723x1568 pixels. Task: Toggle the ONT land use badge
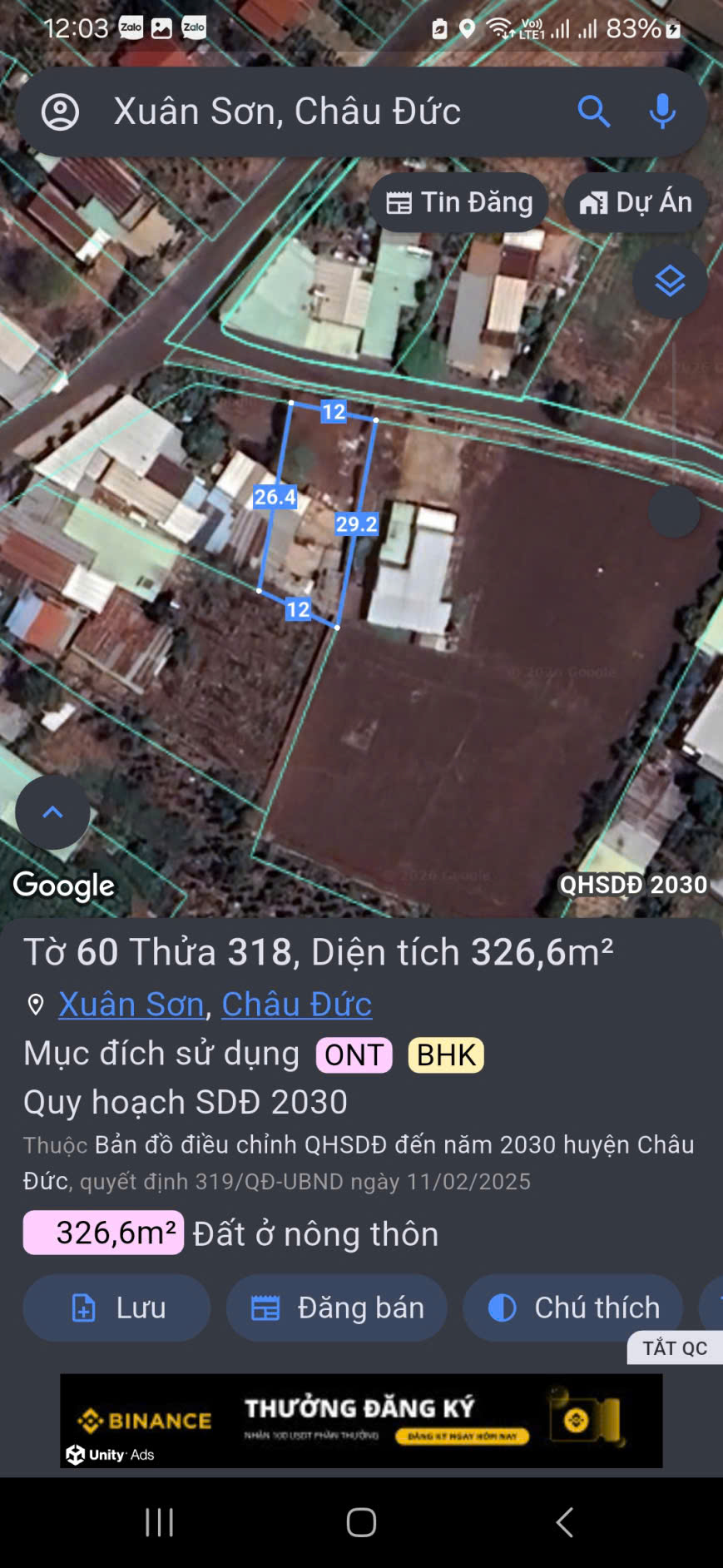coord(354,1054)
